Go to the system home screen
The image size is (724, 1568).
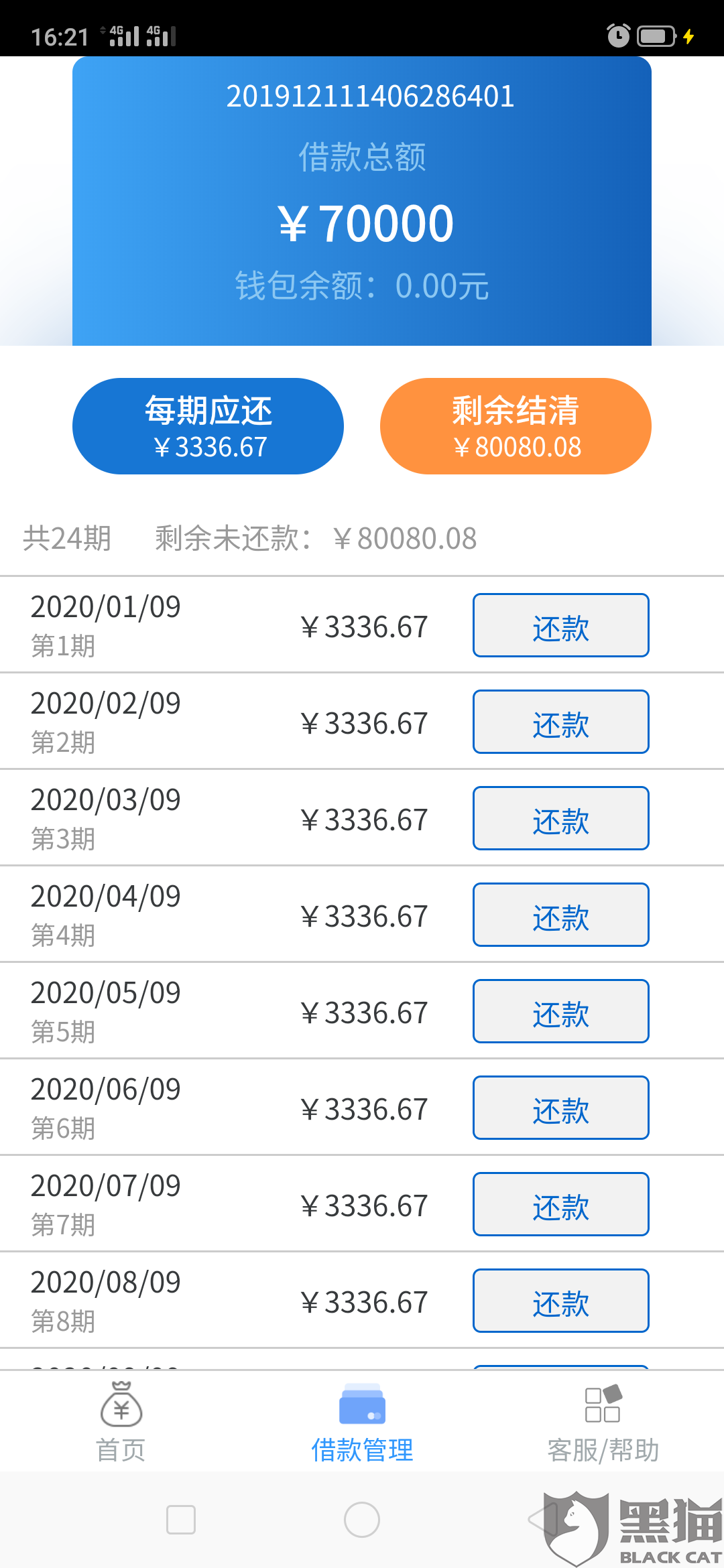pos(362,1520)
